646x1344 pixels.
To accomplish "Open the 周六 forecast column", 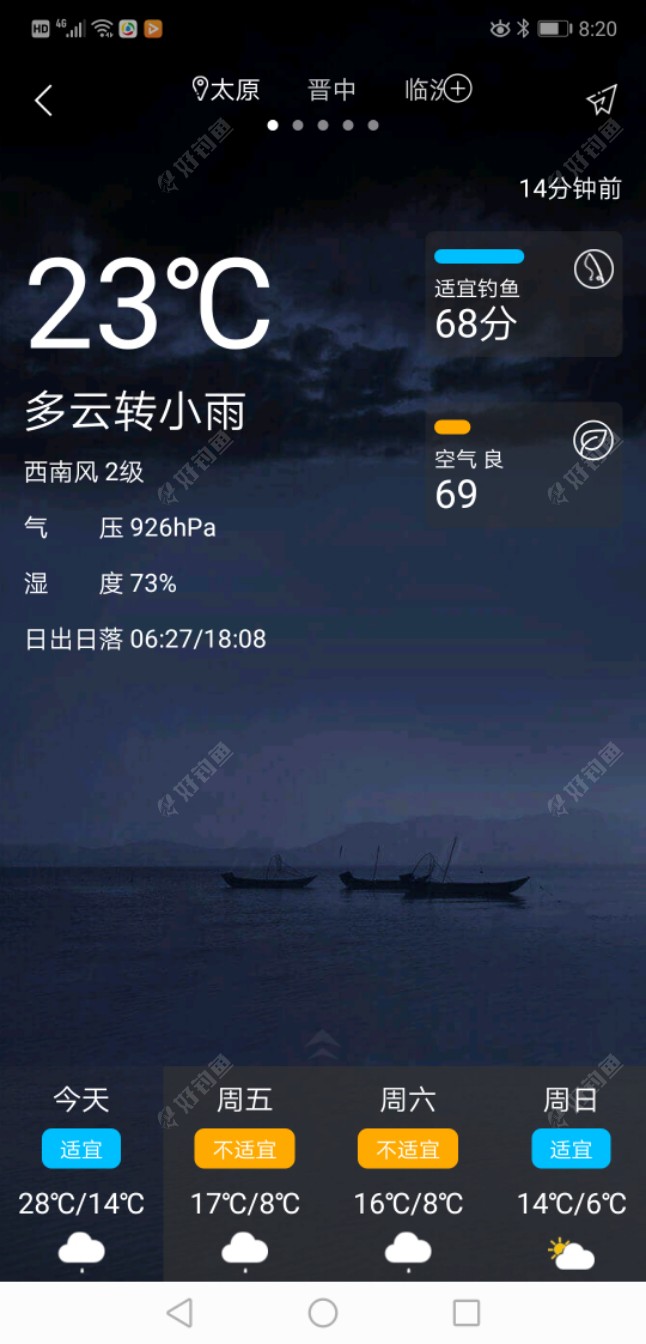I will click(x=408, y=1172).
